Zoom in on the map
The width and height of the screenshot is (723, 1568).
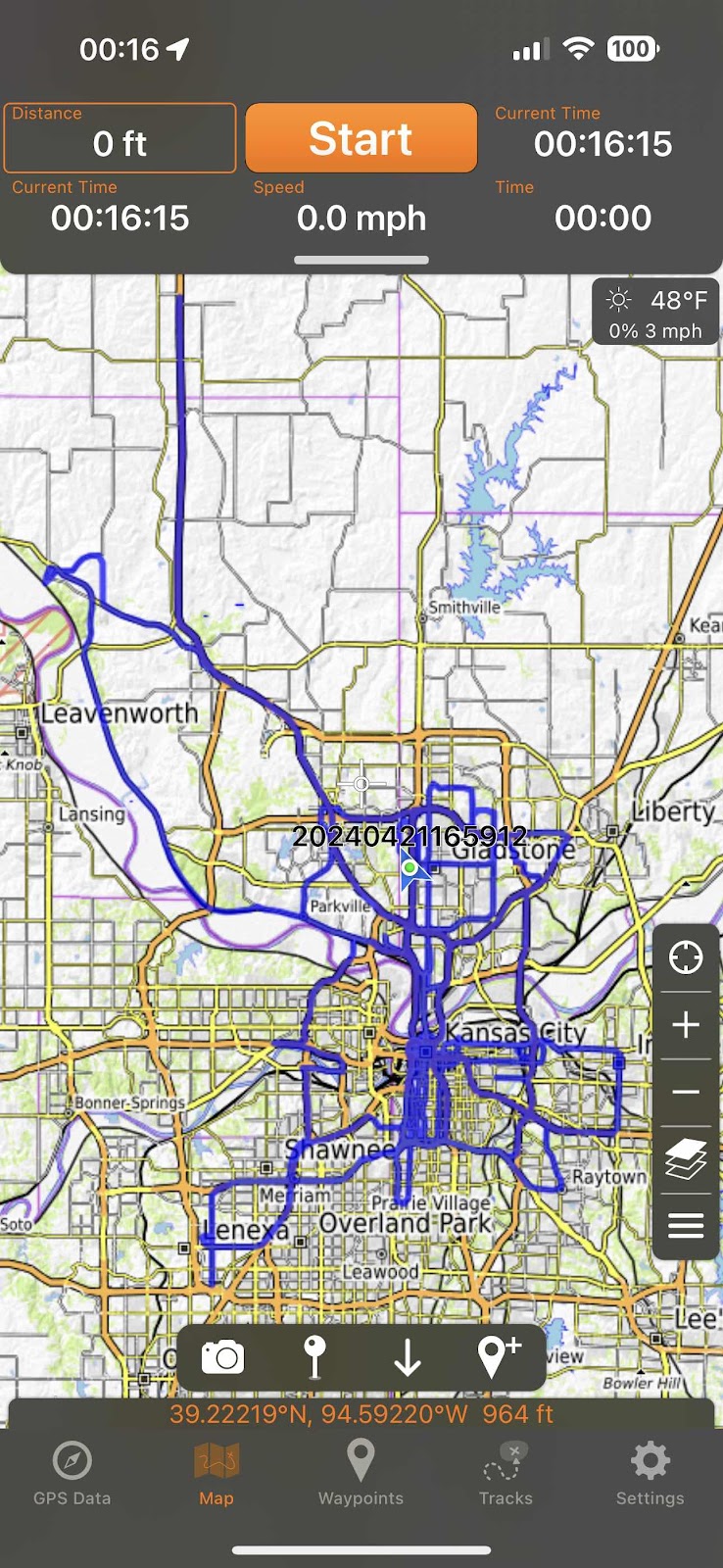pos(686,1025)
